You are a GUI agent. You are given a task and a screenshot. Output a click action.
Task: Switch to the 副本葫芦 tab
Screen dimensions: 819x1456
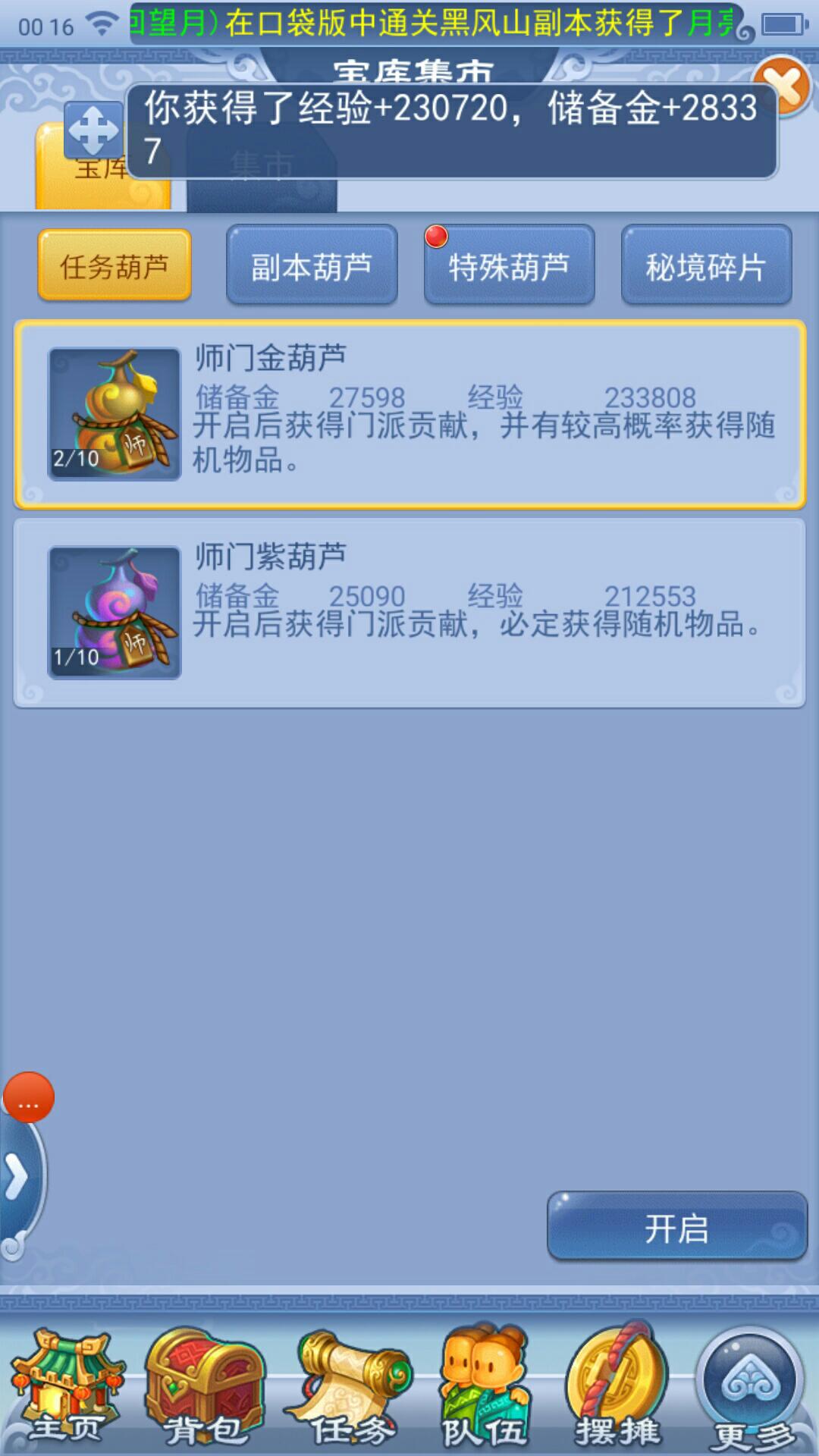[312, 266]
